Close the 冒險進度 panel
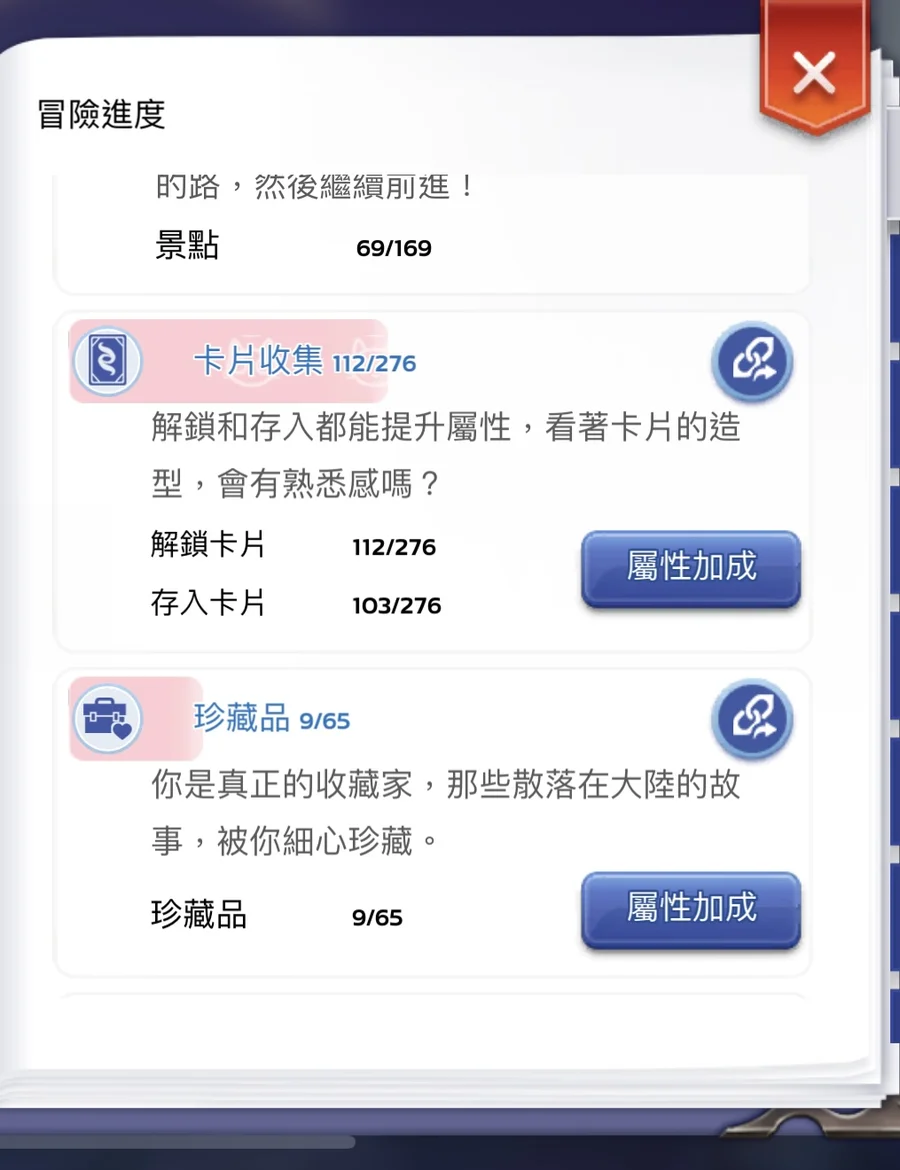 (813, 73)
